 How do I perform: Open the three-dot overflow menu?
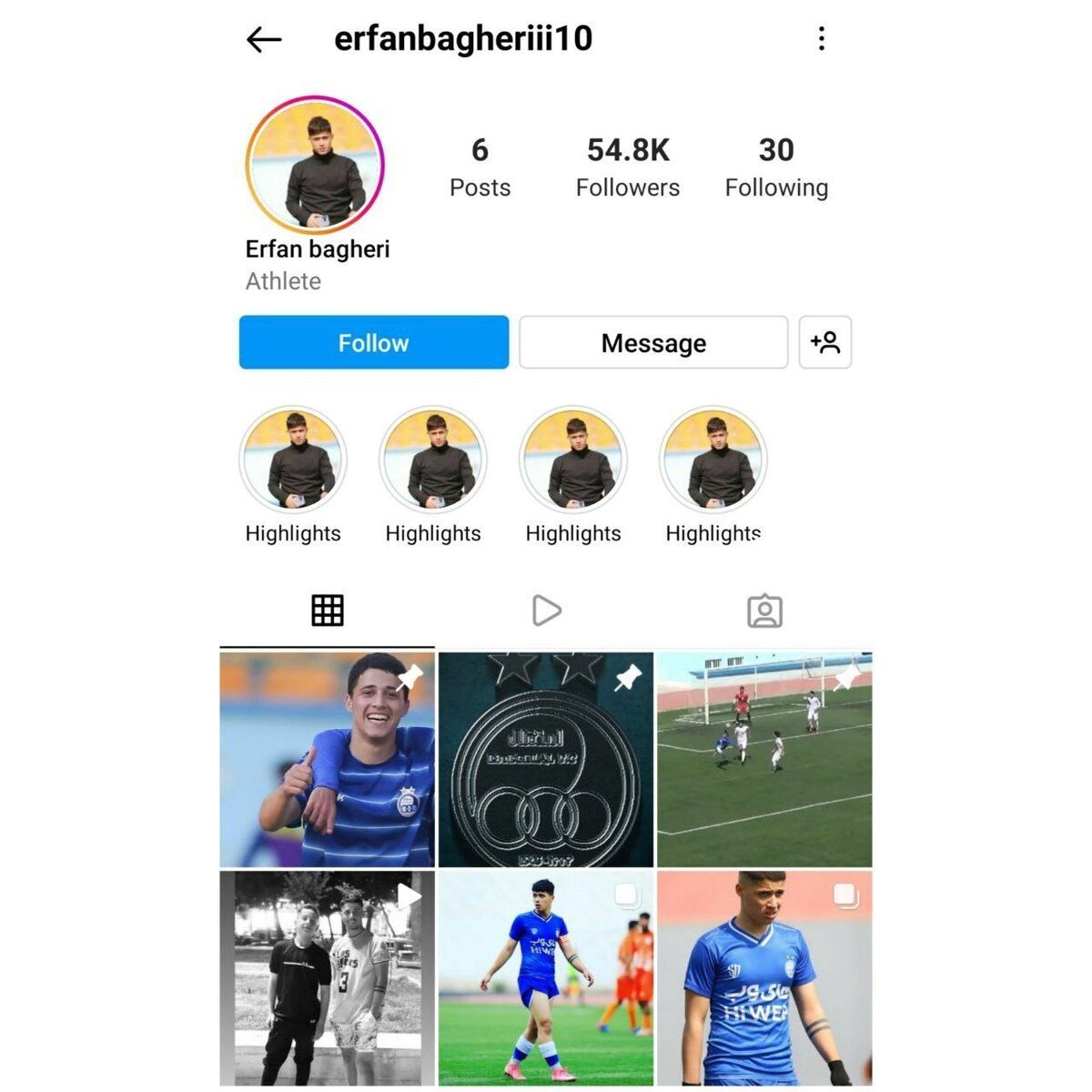pyautogui.click(x=821, y=38)
